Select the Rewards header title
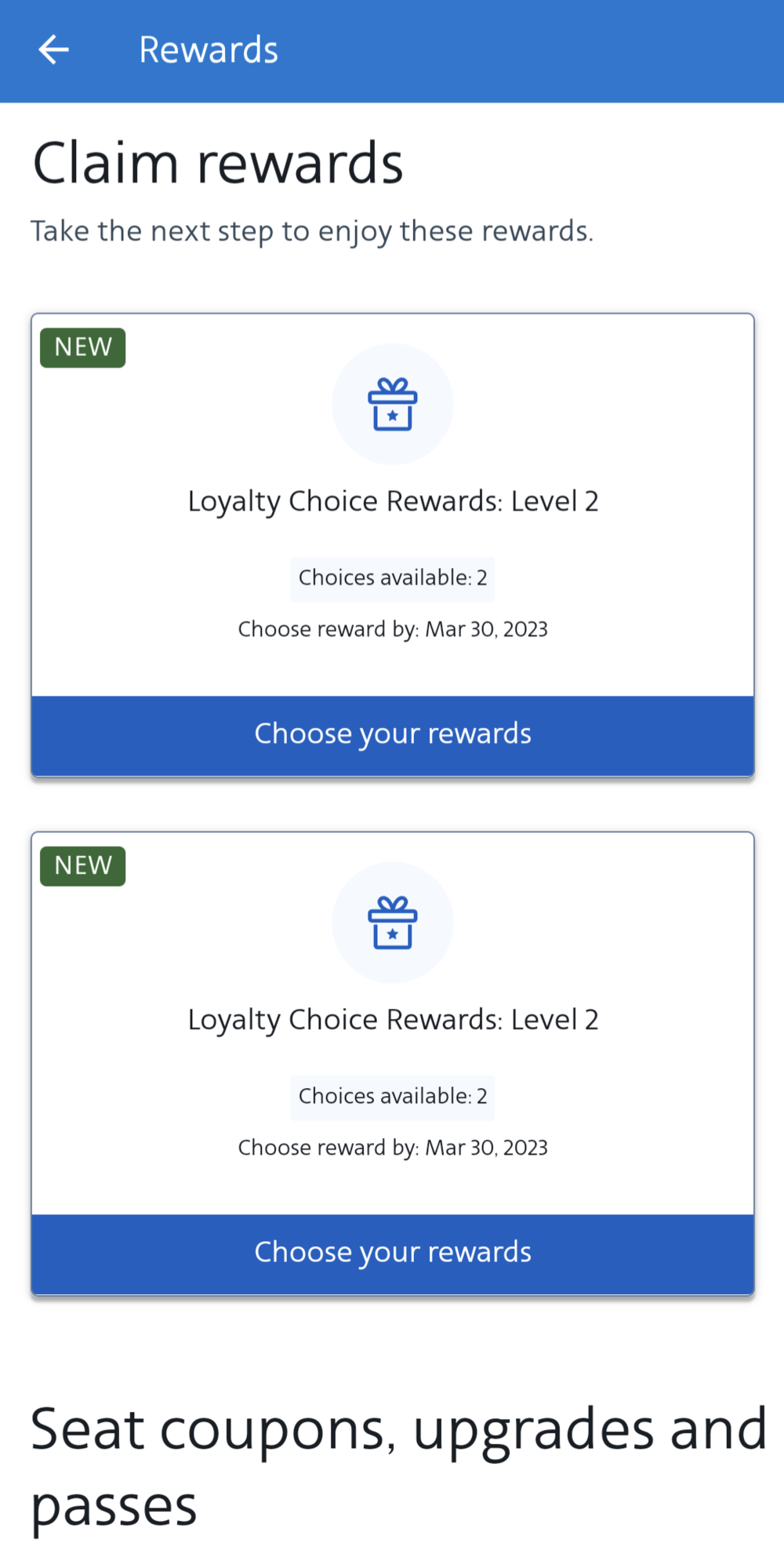 point(208,49)
